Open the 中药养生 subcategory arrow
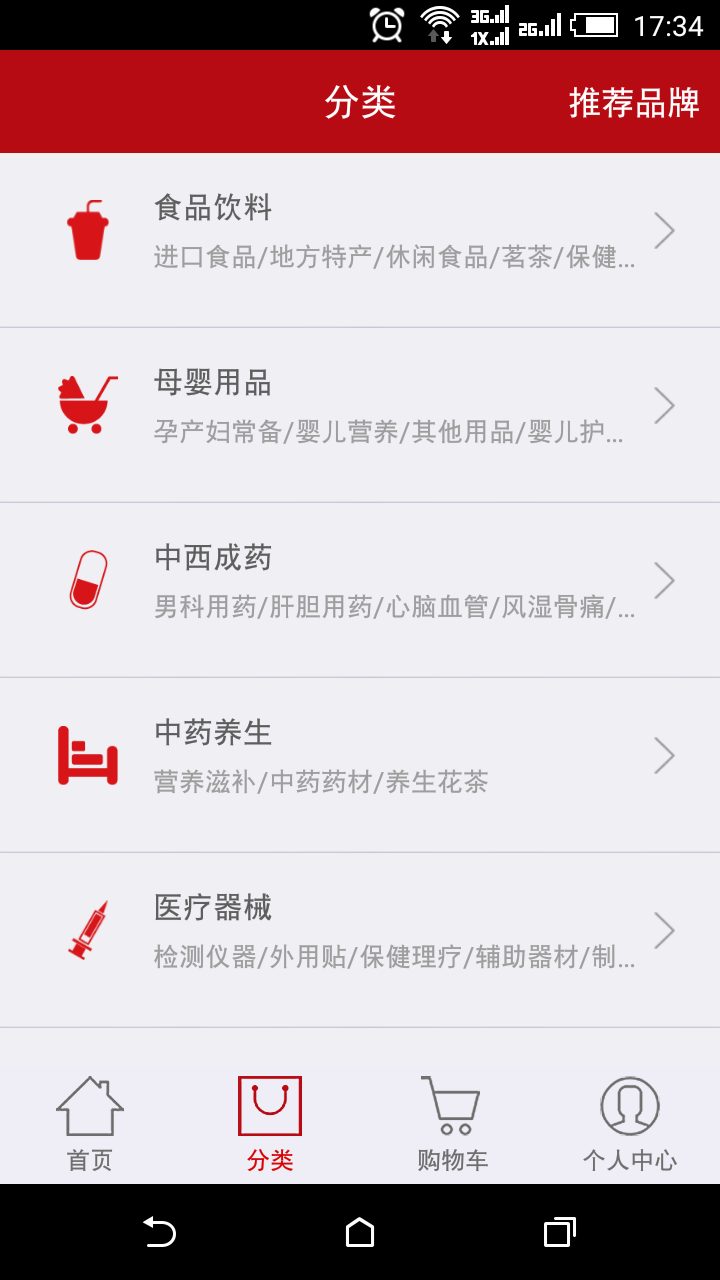Image resolution: width=720 pixels, height=1280 pixels. (664, 755)
